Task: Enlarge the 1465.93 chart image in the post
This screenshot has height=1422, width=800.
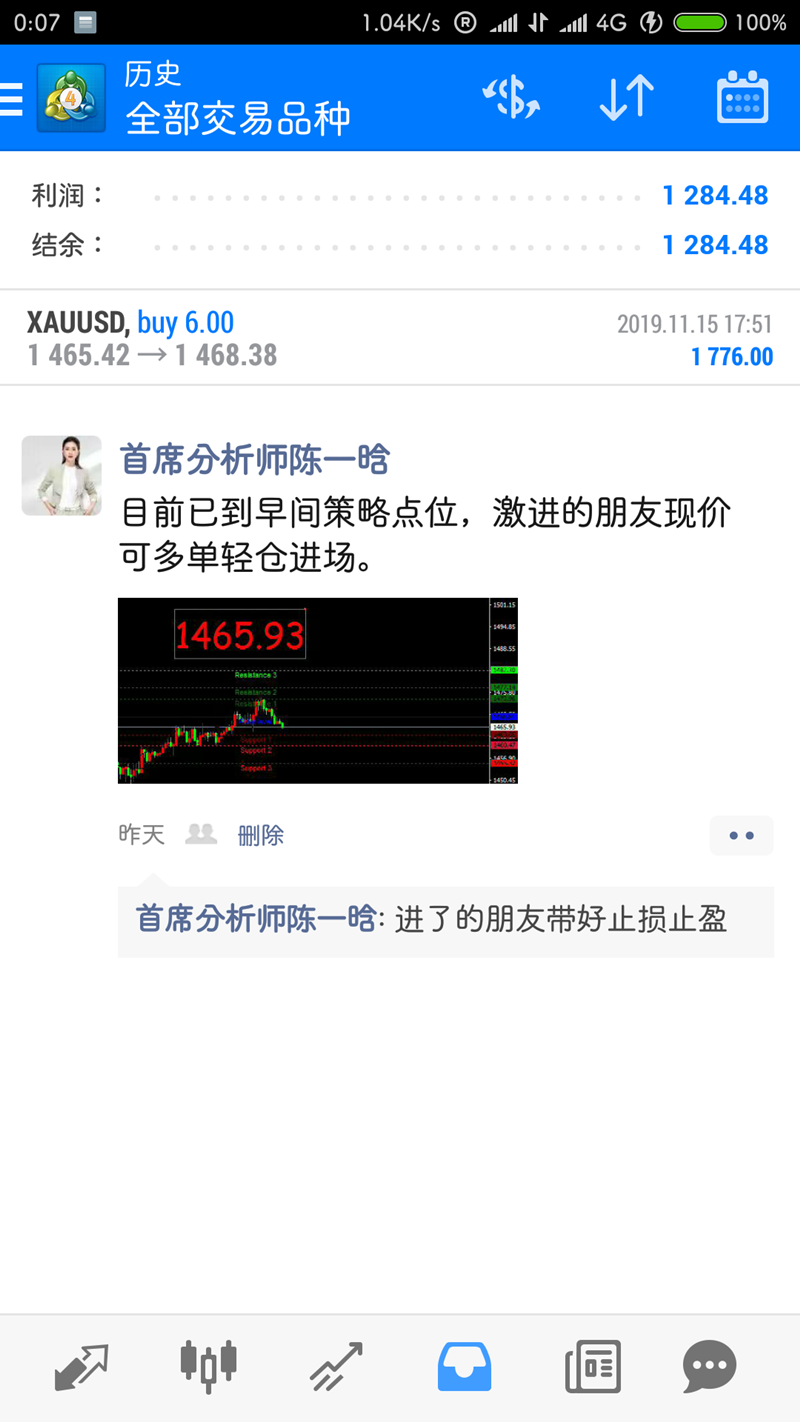Action: (x=318, y=690)
